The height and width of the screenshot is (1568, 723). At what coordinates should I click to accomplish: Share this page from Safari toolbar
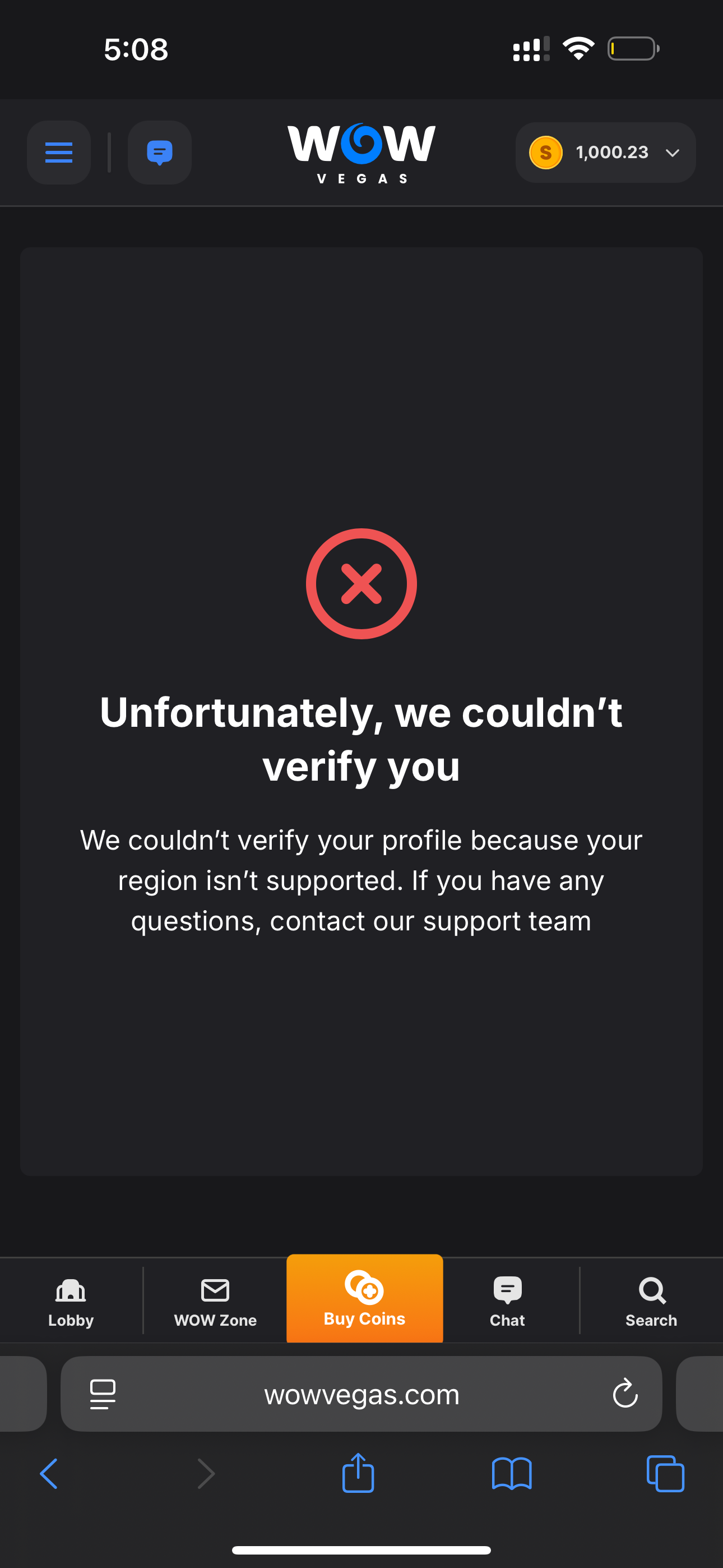pyautogui.click(x=358, y=1473)
